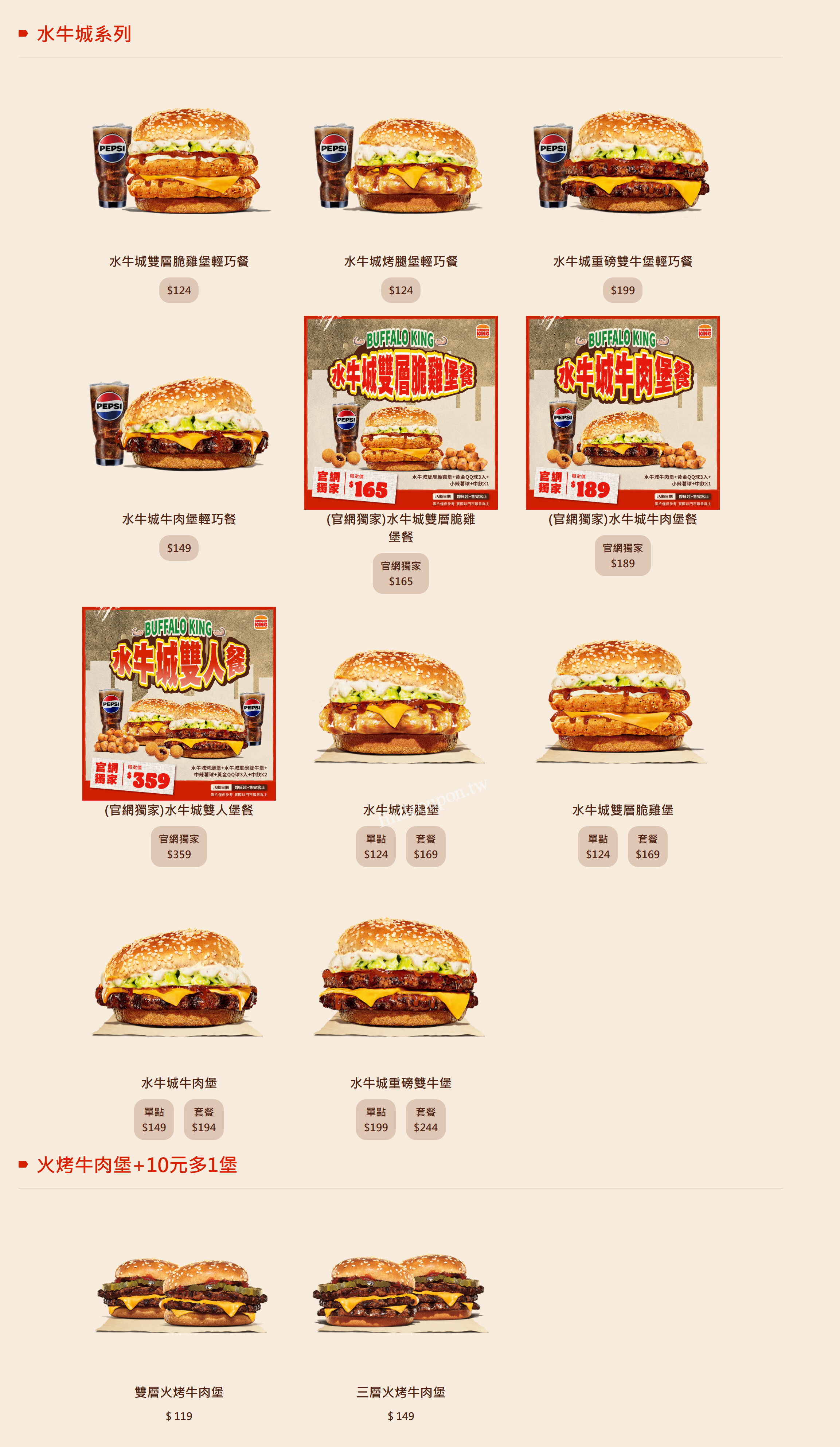Select $124 price for 水牛城烤腿堡輕巧餐
The image size is (840, 1447).
coord(400,291)
